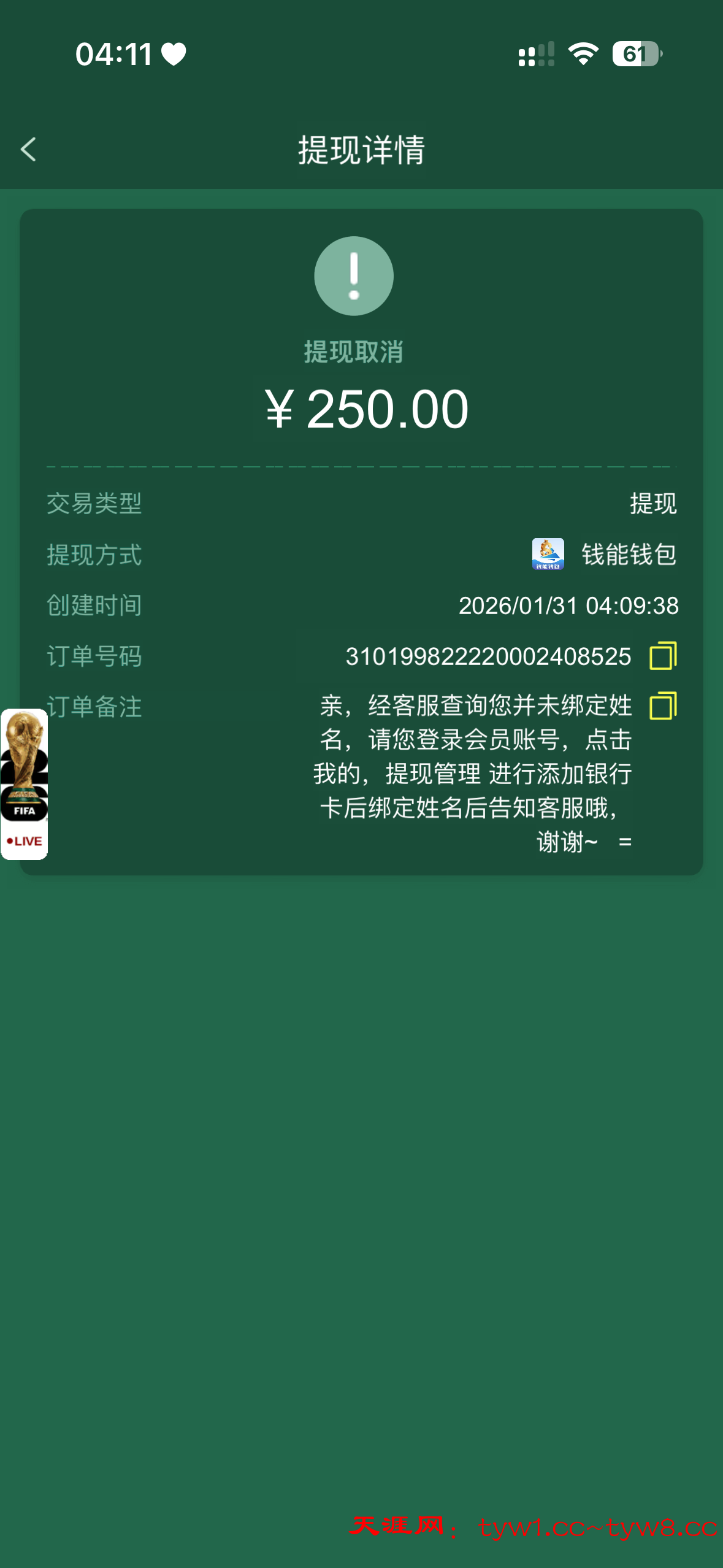Tap the back arrow to leave withdrawal details
Screen dimensions: 723x1568
click(x=27, y=150)
